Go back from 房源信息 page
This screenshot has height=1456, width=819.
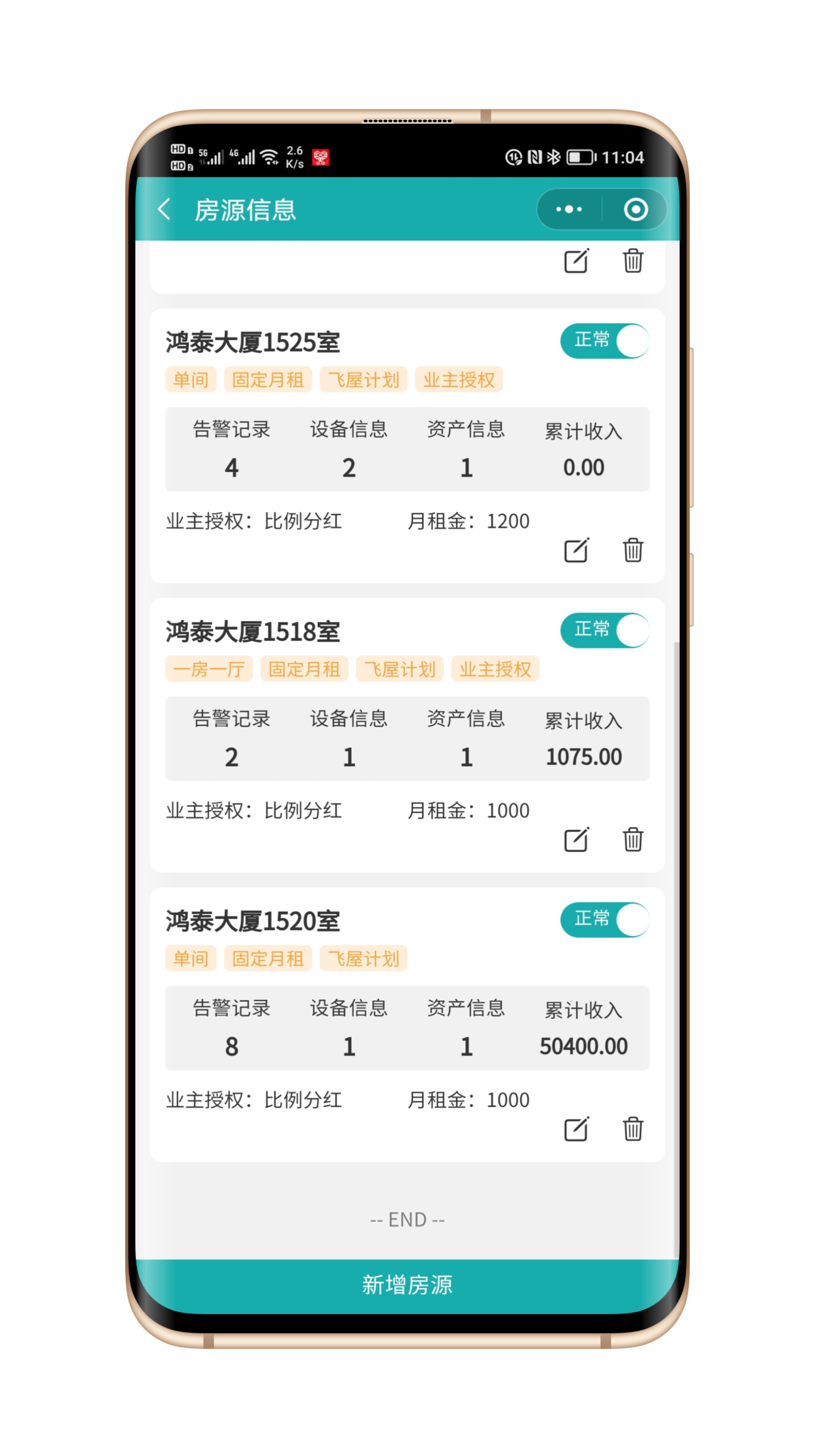(x=164, y=210)
